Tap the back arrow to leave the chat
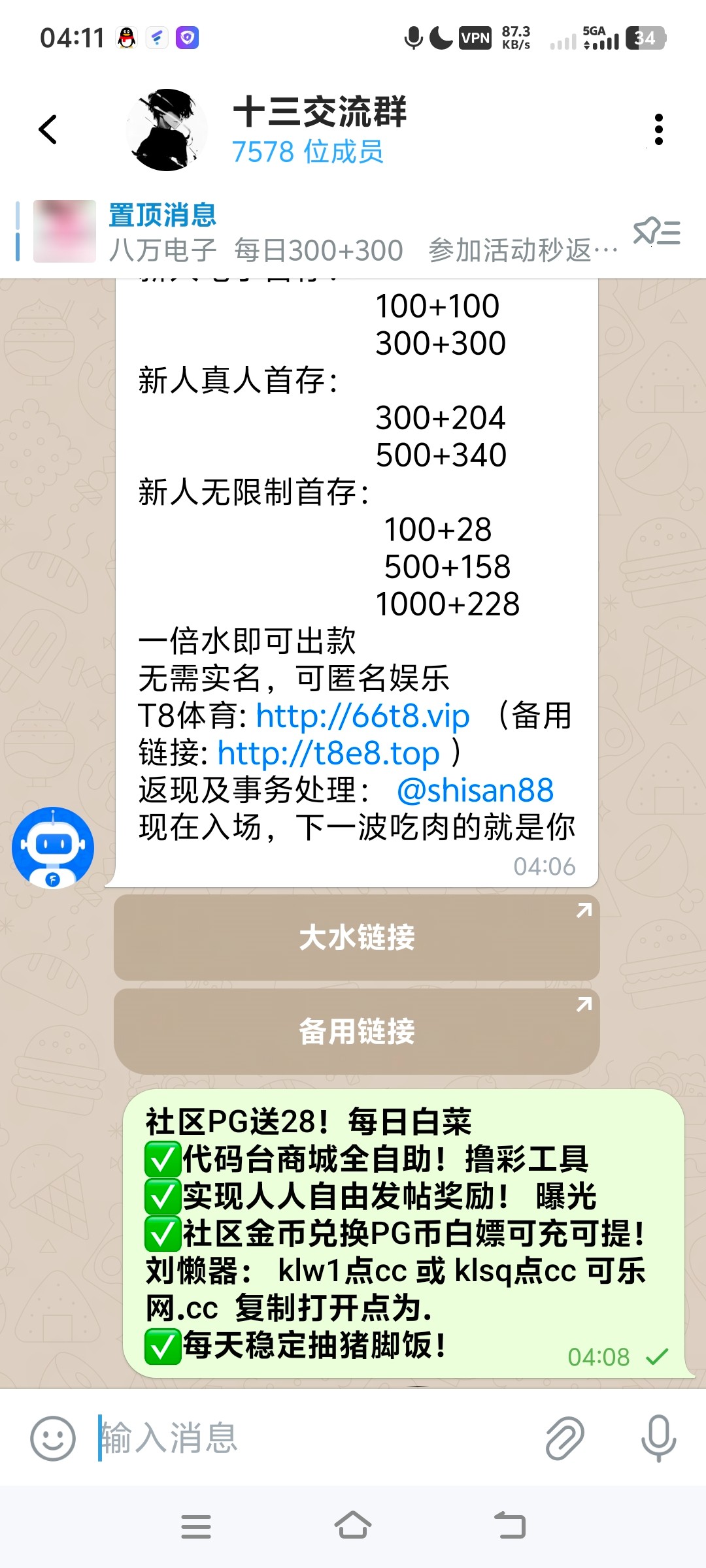706x1568 pixels. (46, 129)
